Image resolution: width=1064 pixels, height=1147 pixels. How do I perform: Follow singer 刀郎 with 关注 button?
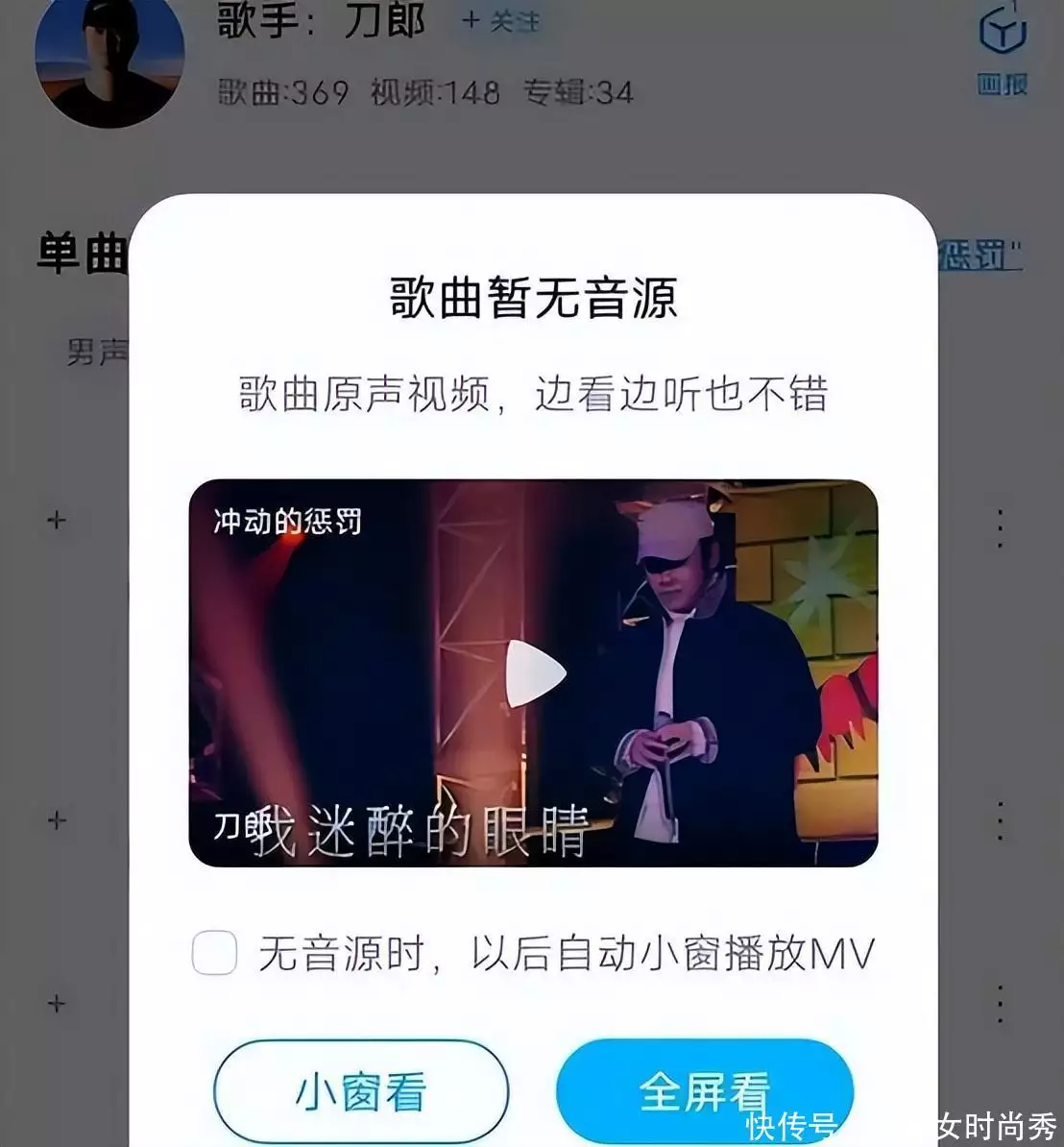click(501, 21)
